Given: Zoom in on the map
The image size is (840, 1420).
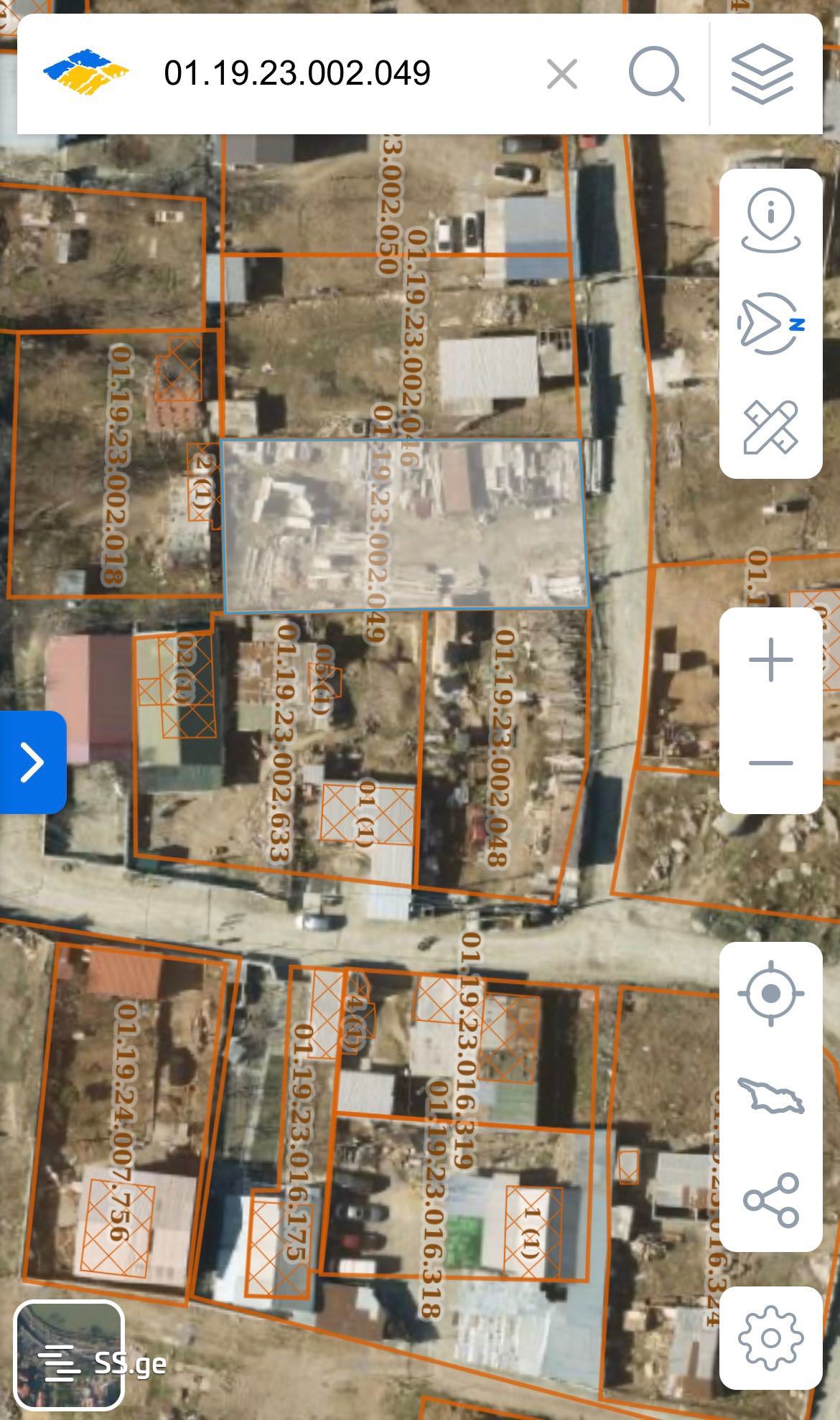Looking at the screenshot, I should [x=770, y=659].
